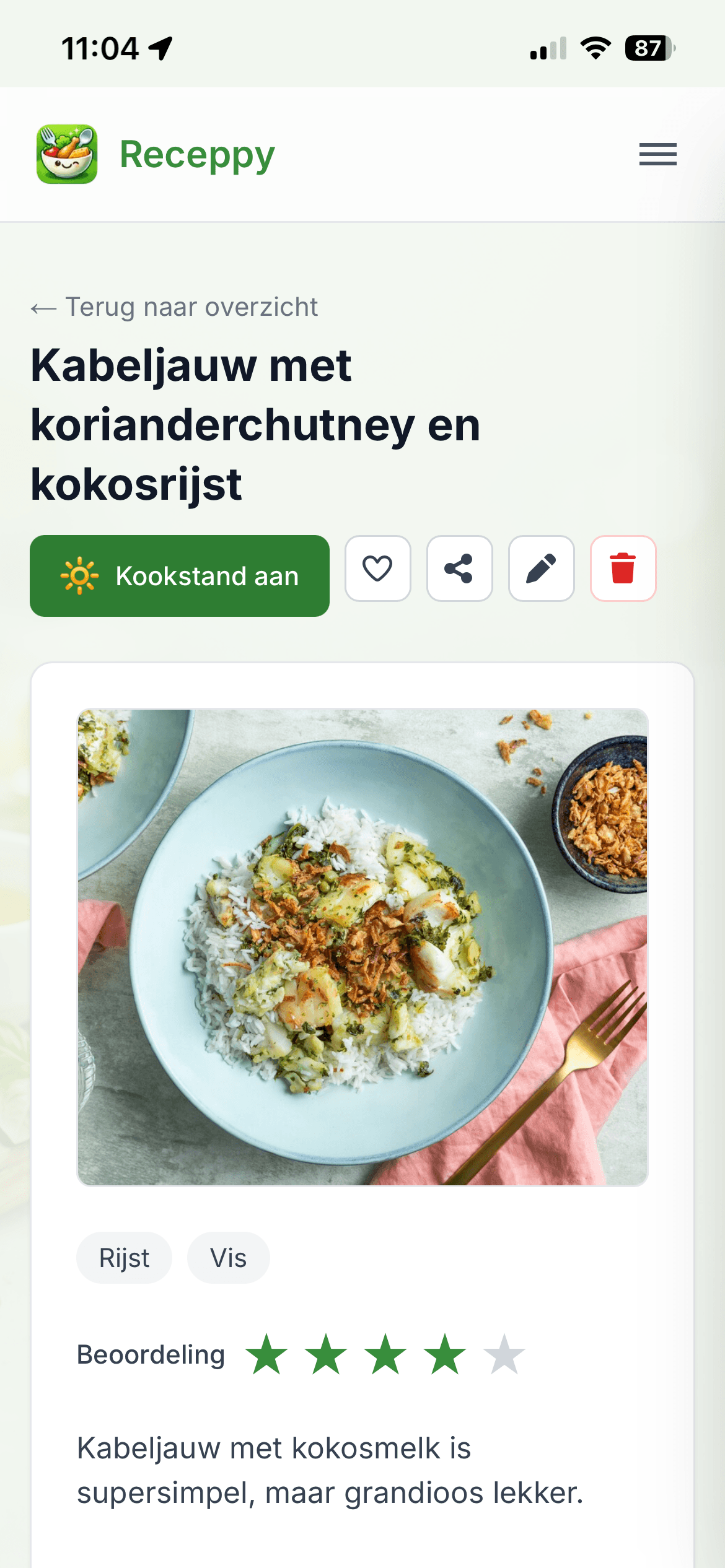Tap the location arrow in the status bar
Screen dimensions: 725x1568
point(160,49)
